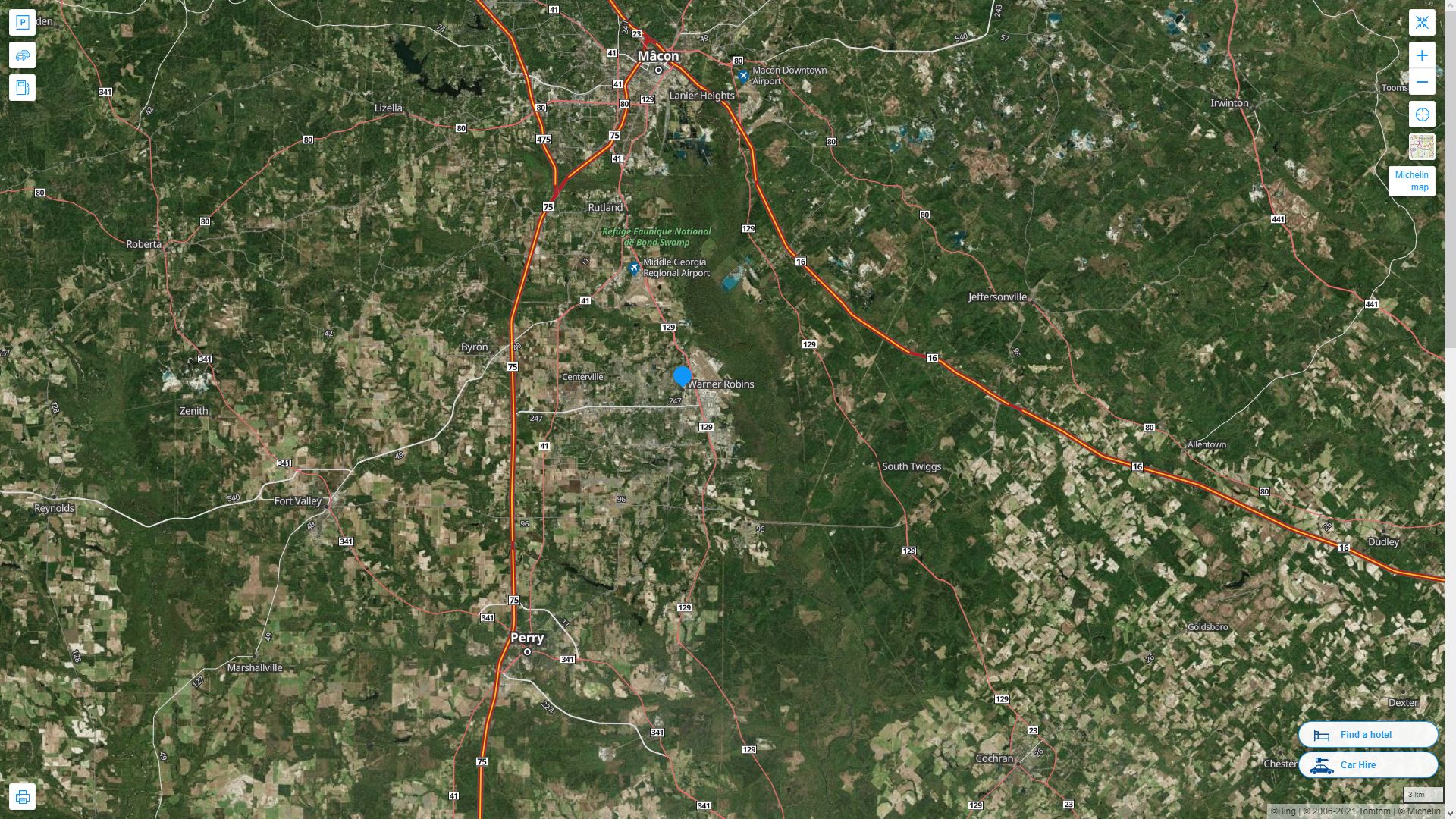Open the map style thumbnail
This screenshot has height=819, width=1456.
click(x=1422, y=147)
